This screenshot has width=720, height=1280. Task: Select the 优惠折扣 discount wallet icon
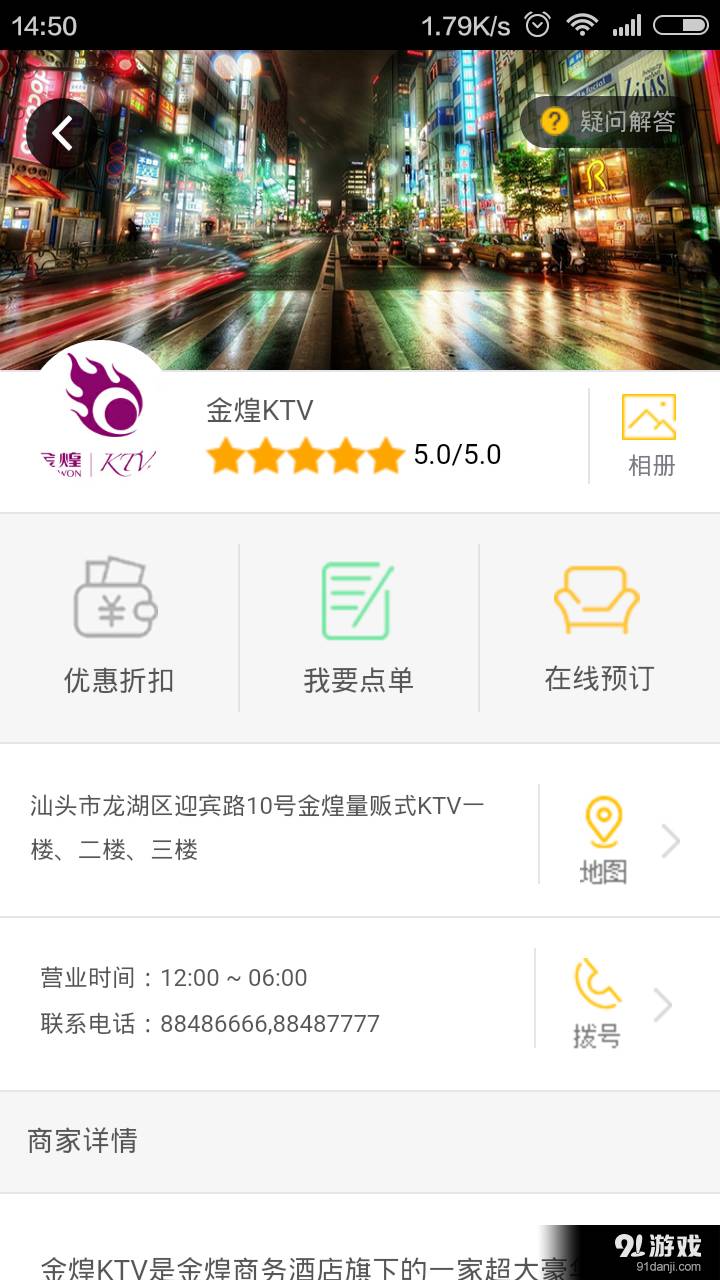point(116,598)
